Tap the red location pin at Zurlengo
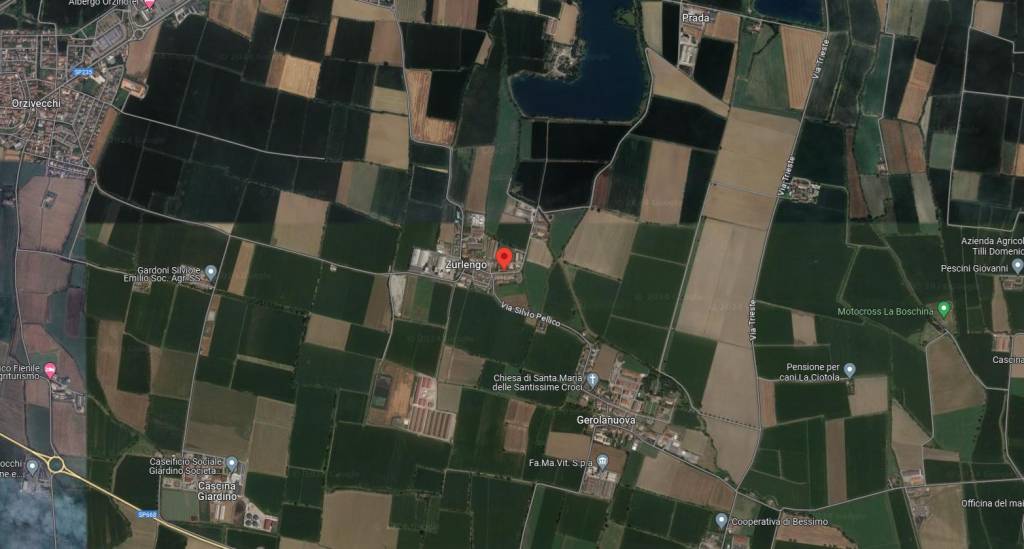The image size is (1024, 549). [504, 256]
